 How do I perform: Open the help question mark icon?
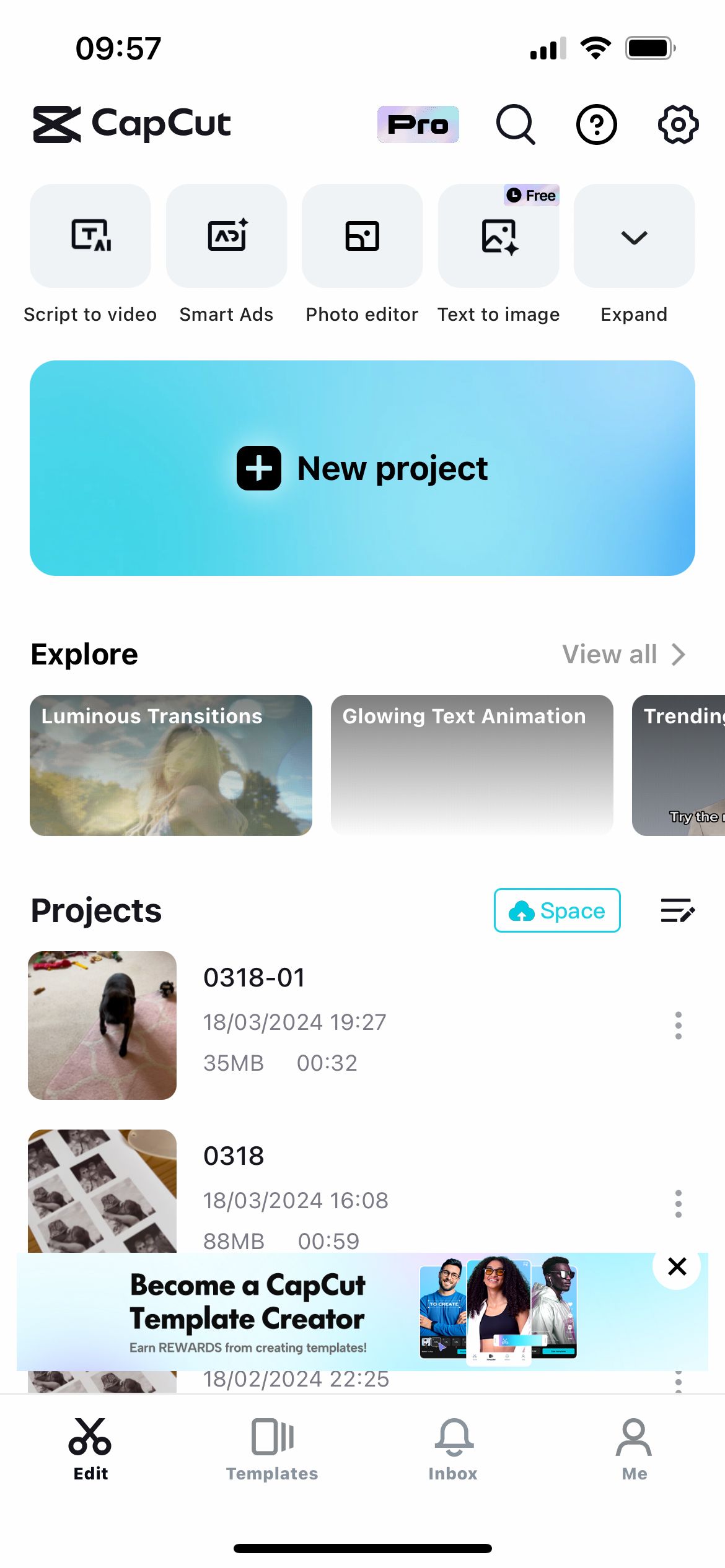596,124
